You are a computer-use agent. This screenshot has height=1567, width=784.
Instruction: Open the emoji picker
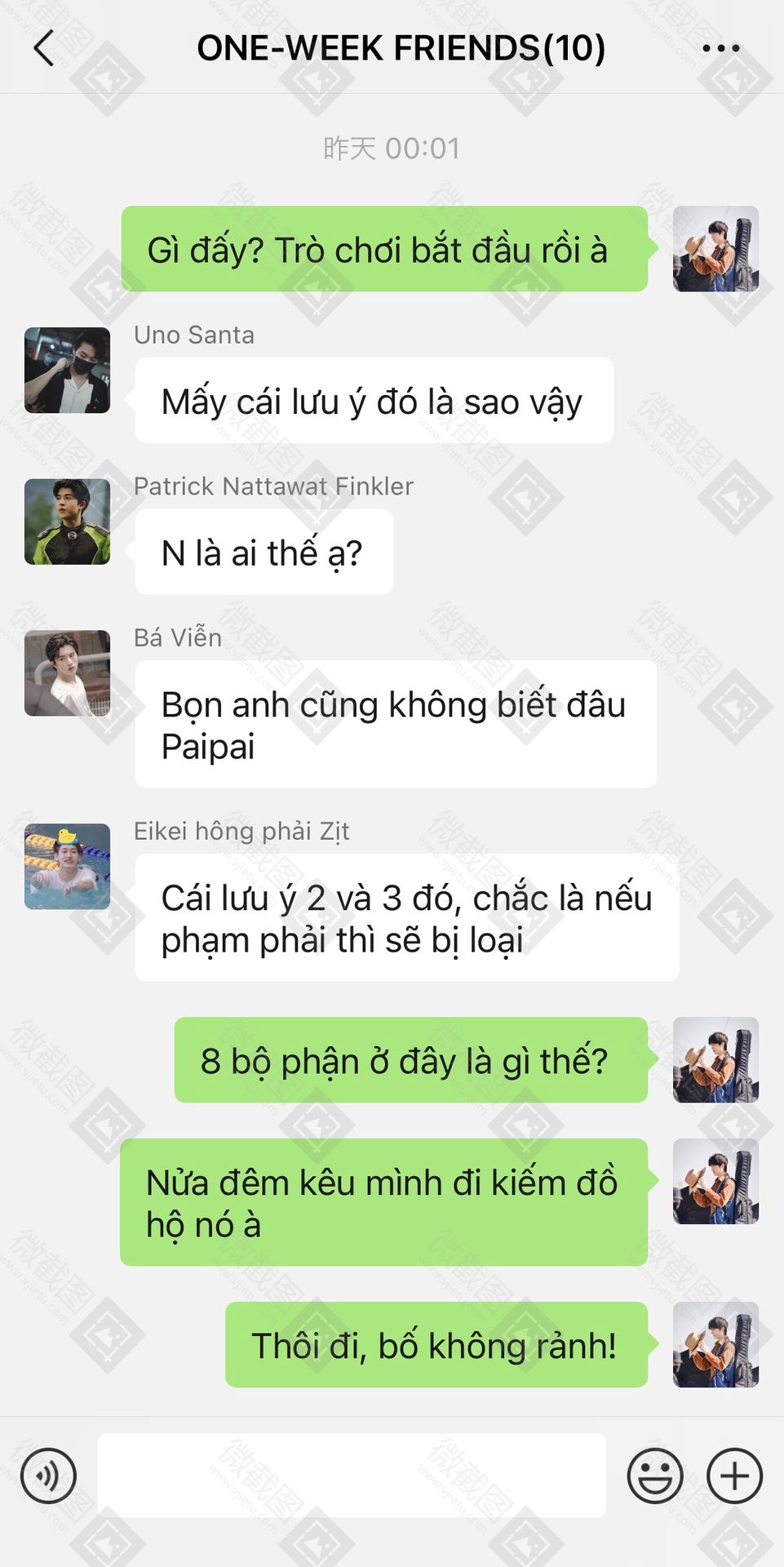point(655,1476)
